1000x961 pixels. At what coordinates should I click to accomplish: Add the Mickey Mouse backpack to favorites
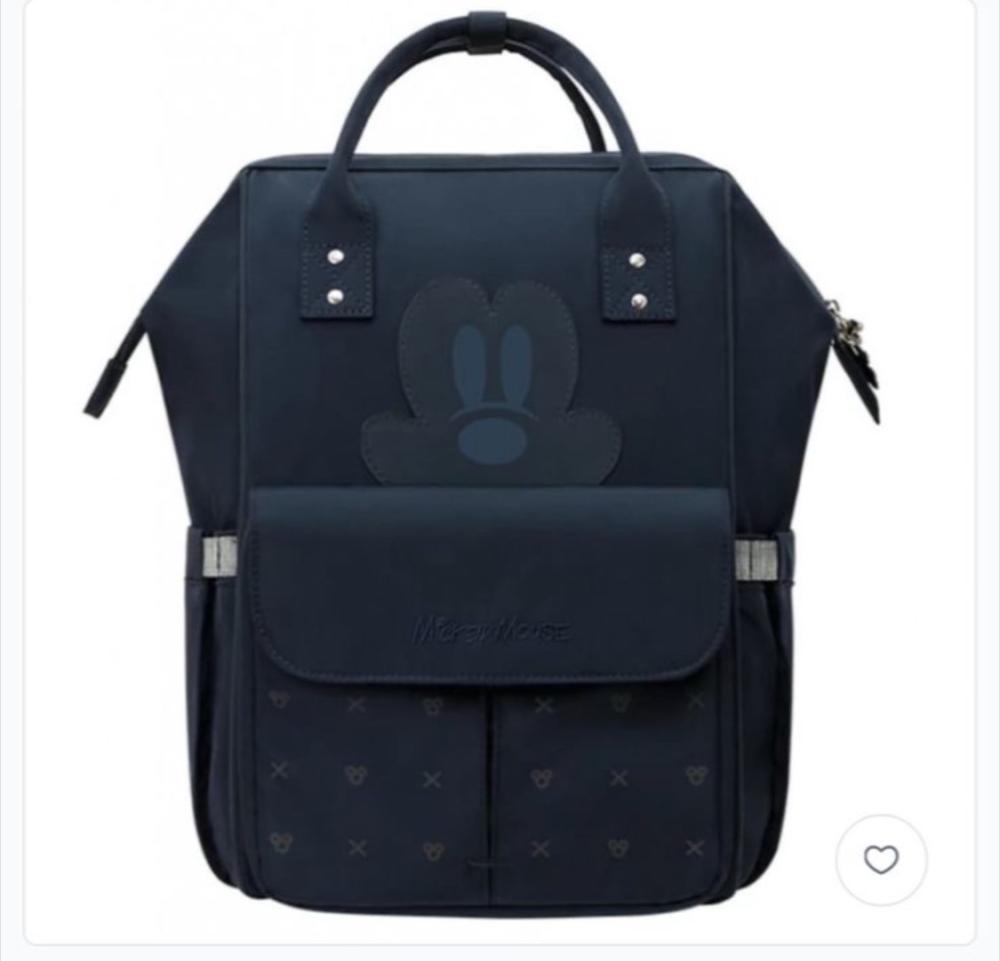pyautogui.click(x=881, y=860)
